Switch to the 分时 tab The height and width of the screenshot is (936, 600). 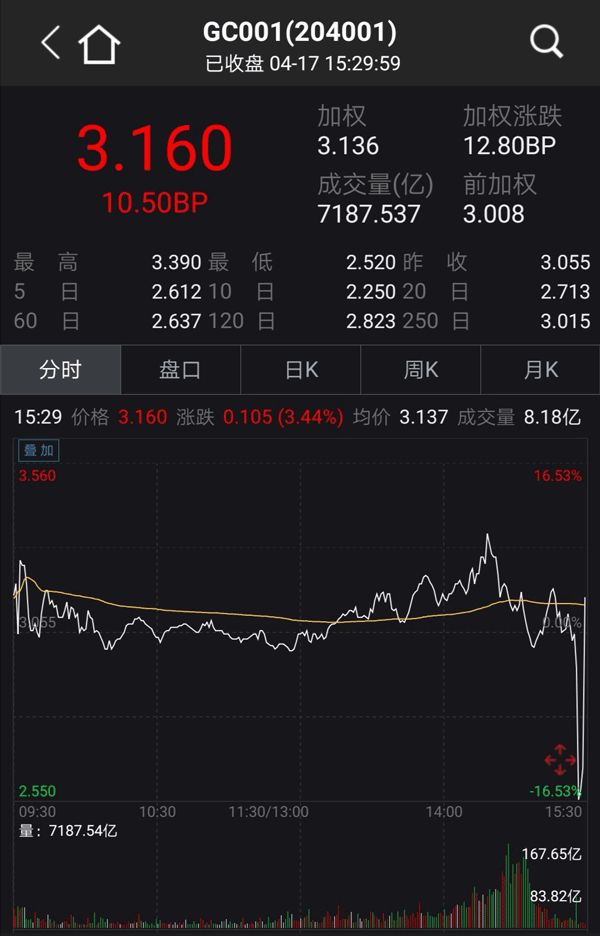tap(60, 370)
